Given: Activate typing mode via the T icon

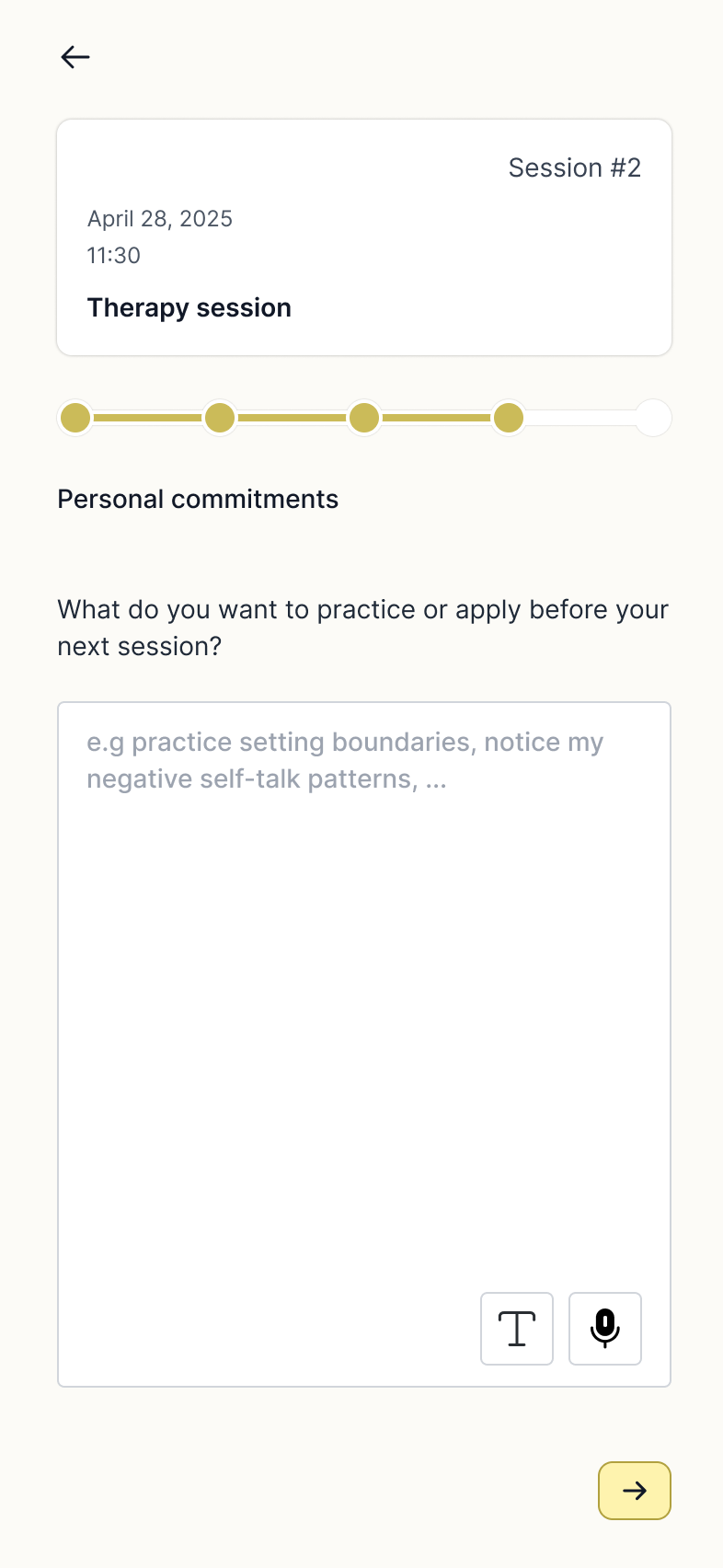Looking at the screenshot, I should [516, 1329].
